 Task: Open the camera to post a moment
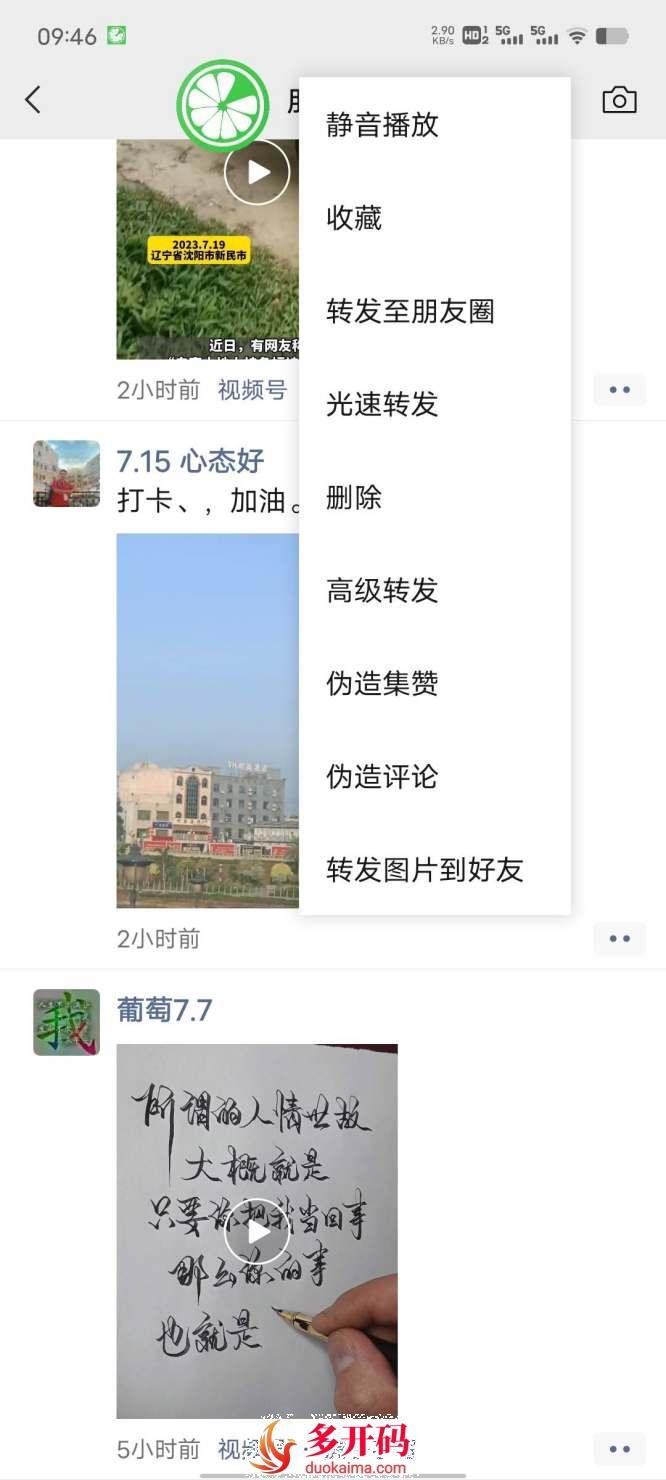619,100
